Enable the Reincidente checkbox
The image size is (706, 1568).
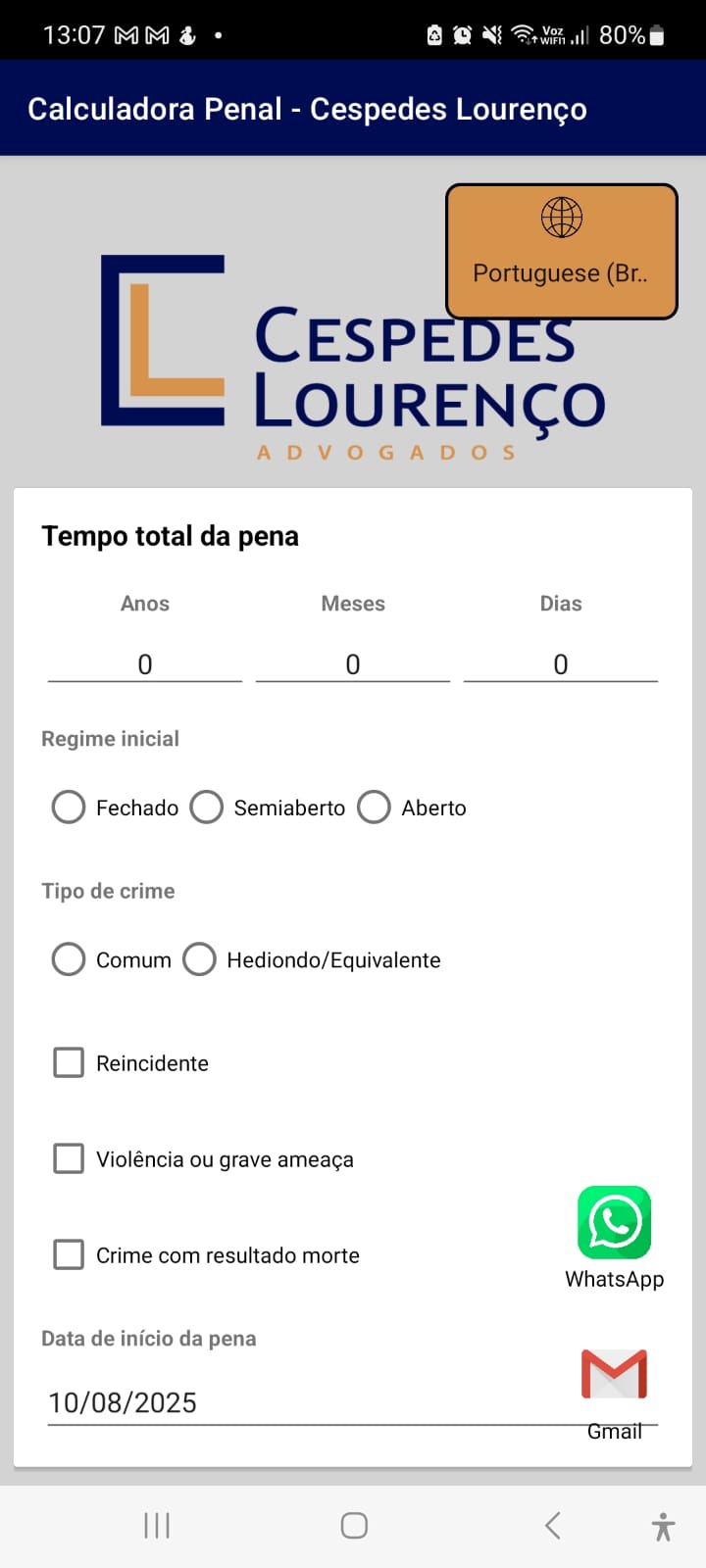click(68, 1061)
